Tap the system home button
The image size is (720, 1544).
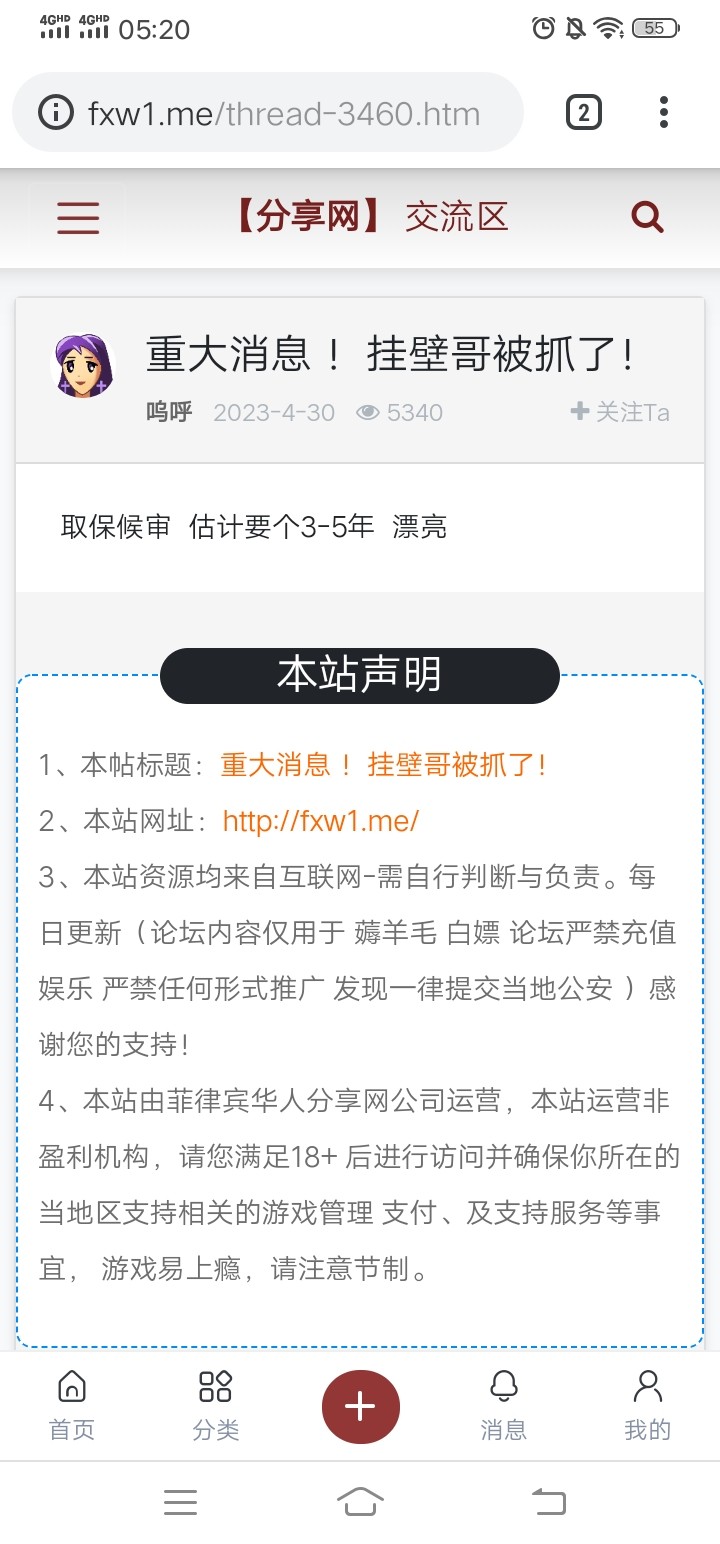pos(360,1501)
